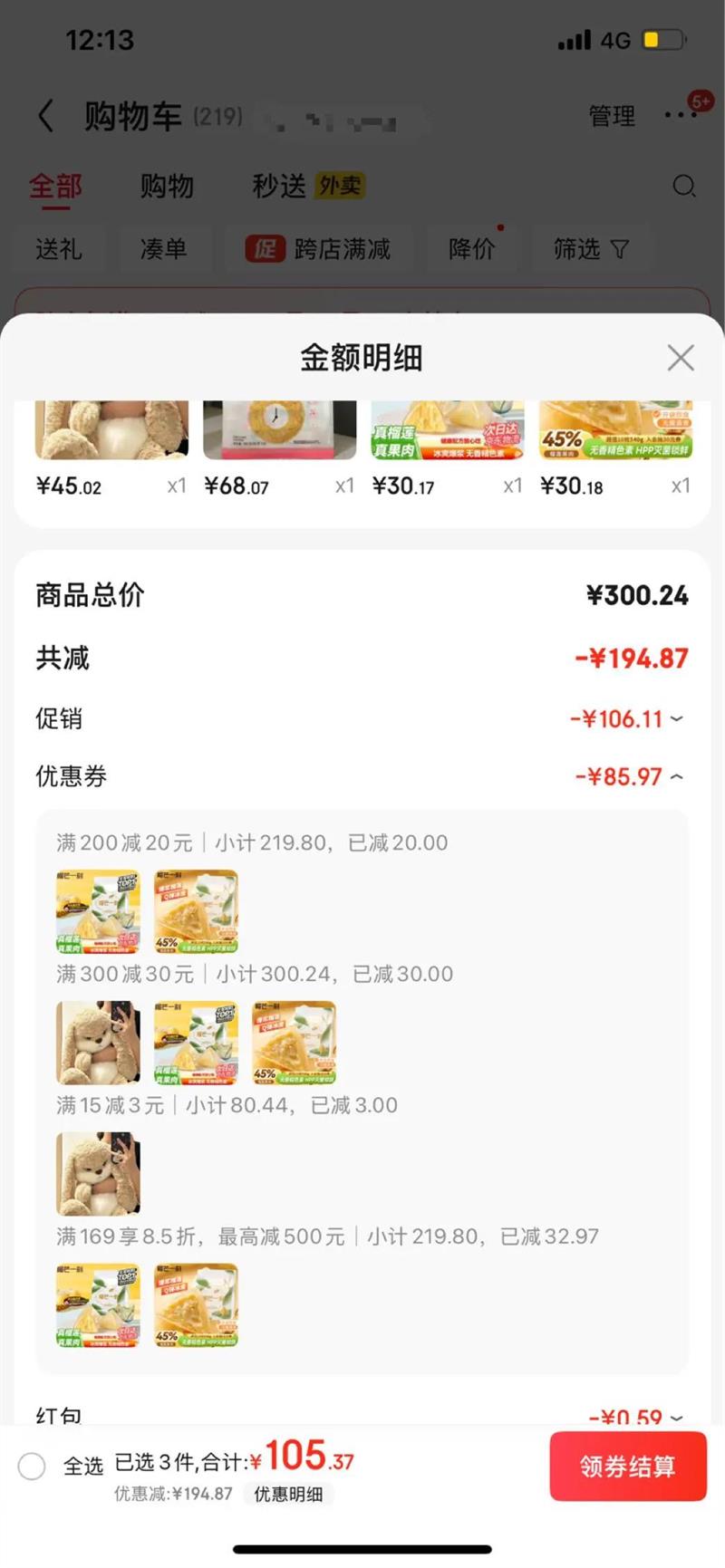Go back from the shopping cart

[x=45, y=116]
